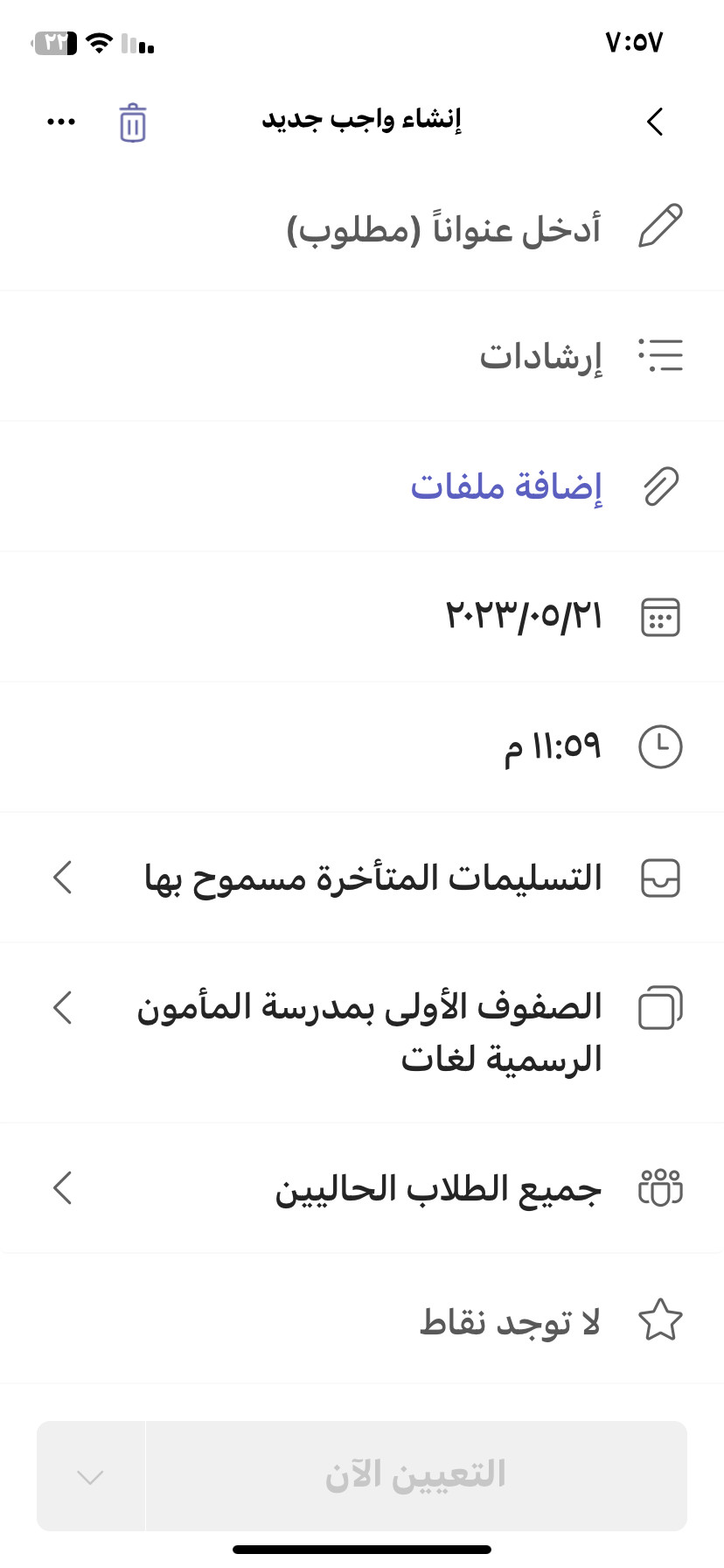The height and width of the screenshot is (1568, 724).
Task: Set points via لا توجد نقاط
Action: coord(362,1319)
